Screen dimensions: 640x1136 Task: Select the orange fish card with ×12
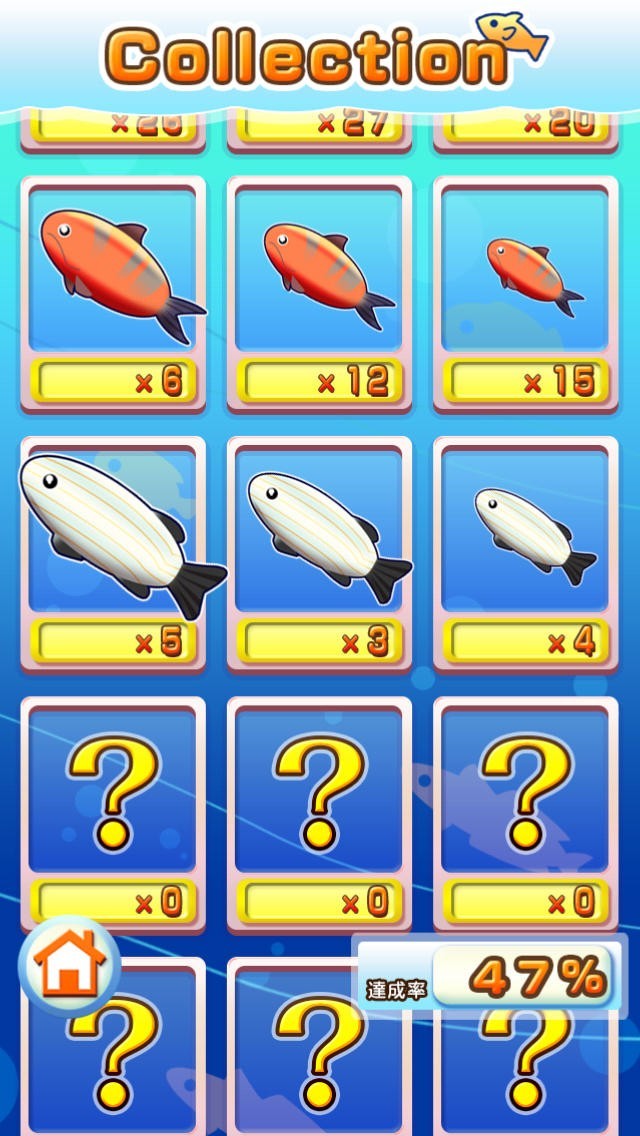(319, 293)
